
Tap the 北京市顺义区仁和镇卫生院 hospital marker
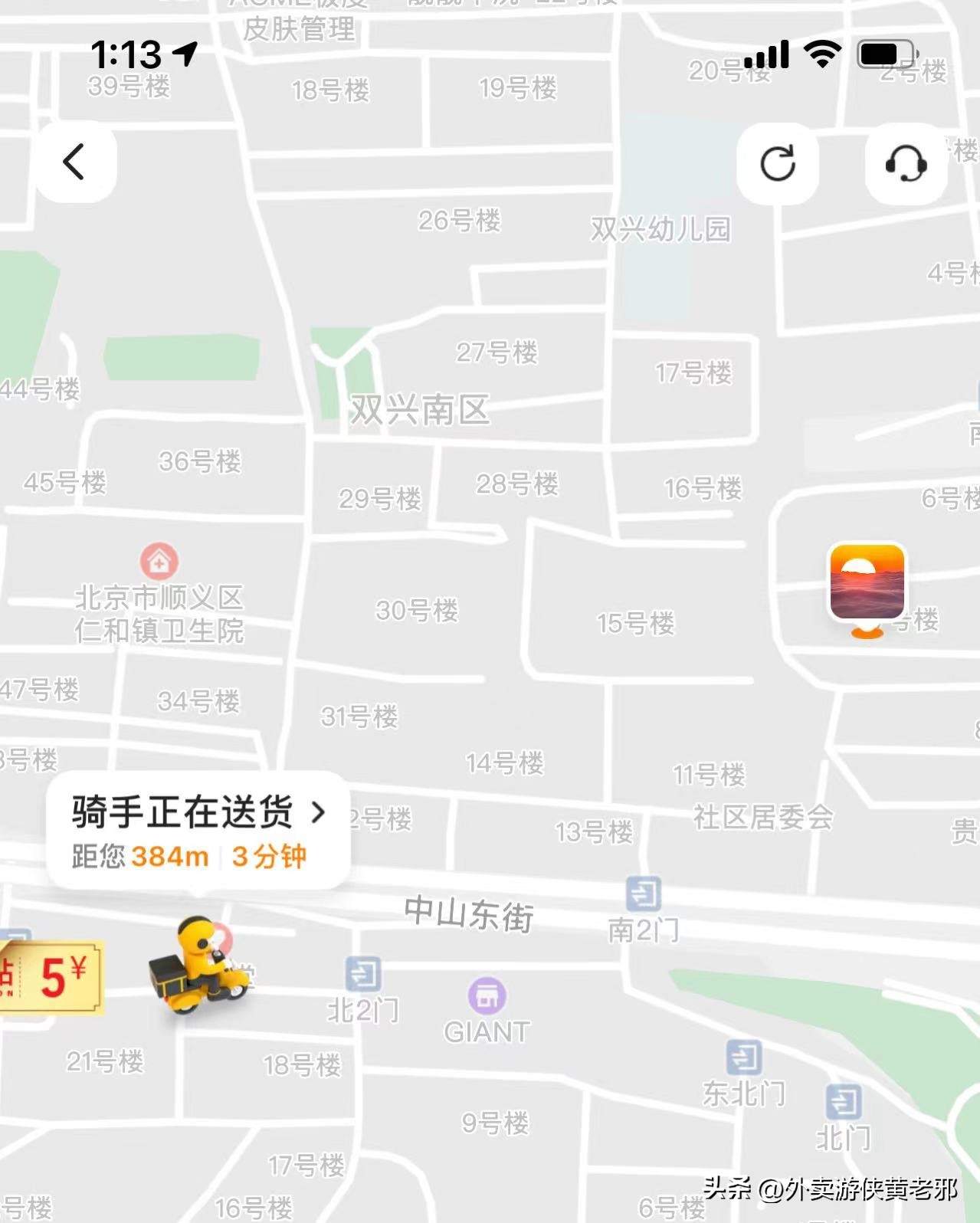(158, 561)
